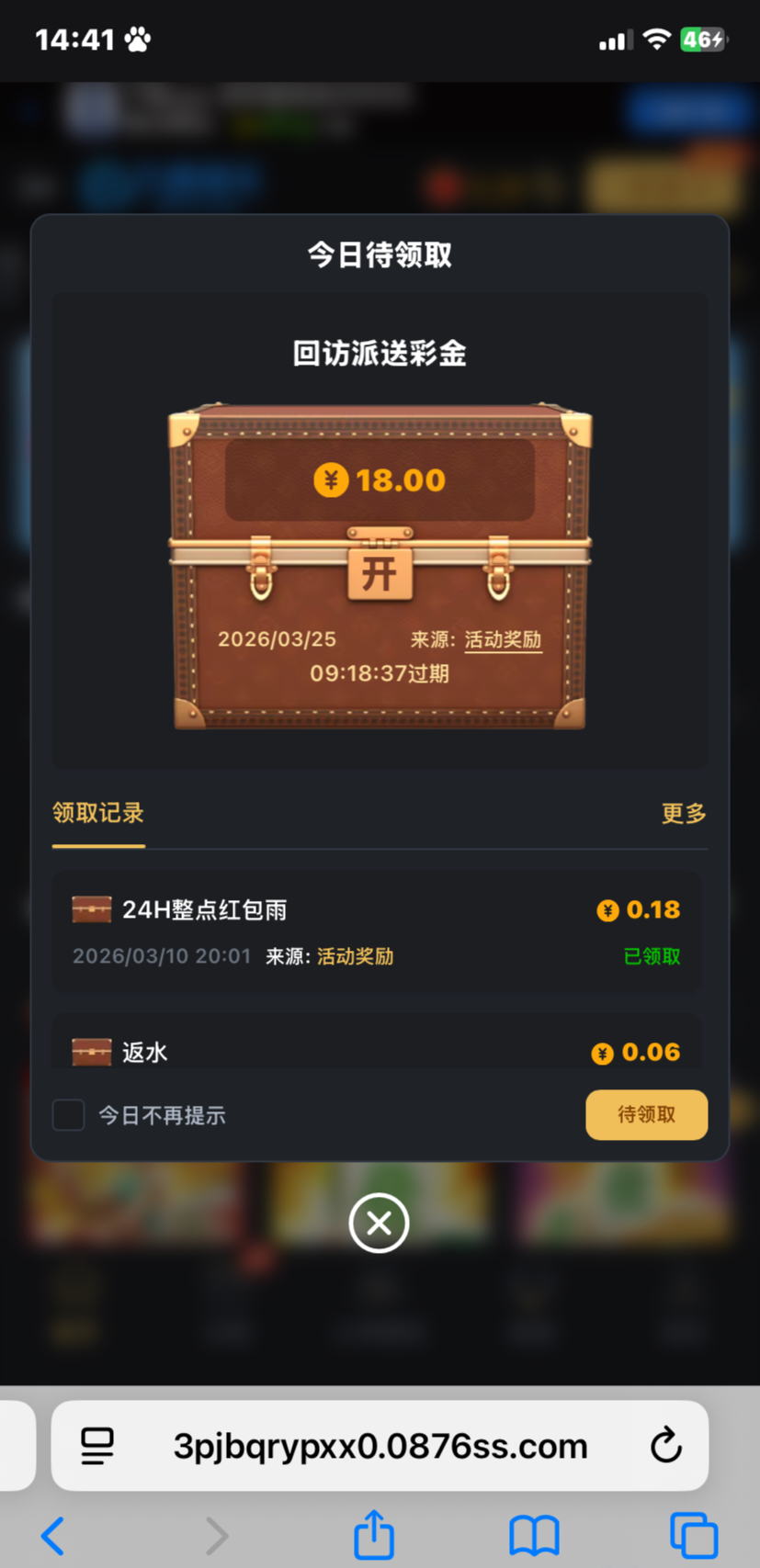Close the 今日待领取 popup

379,1223
